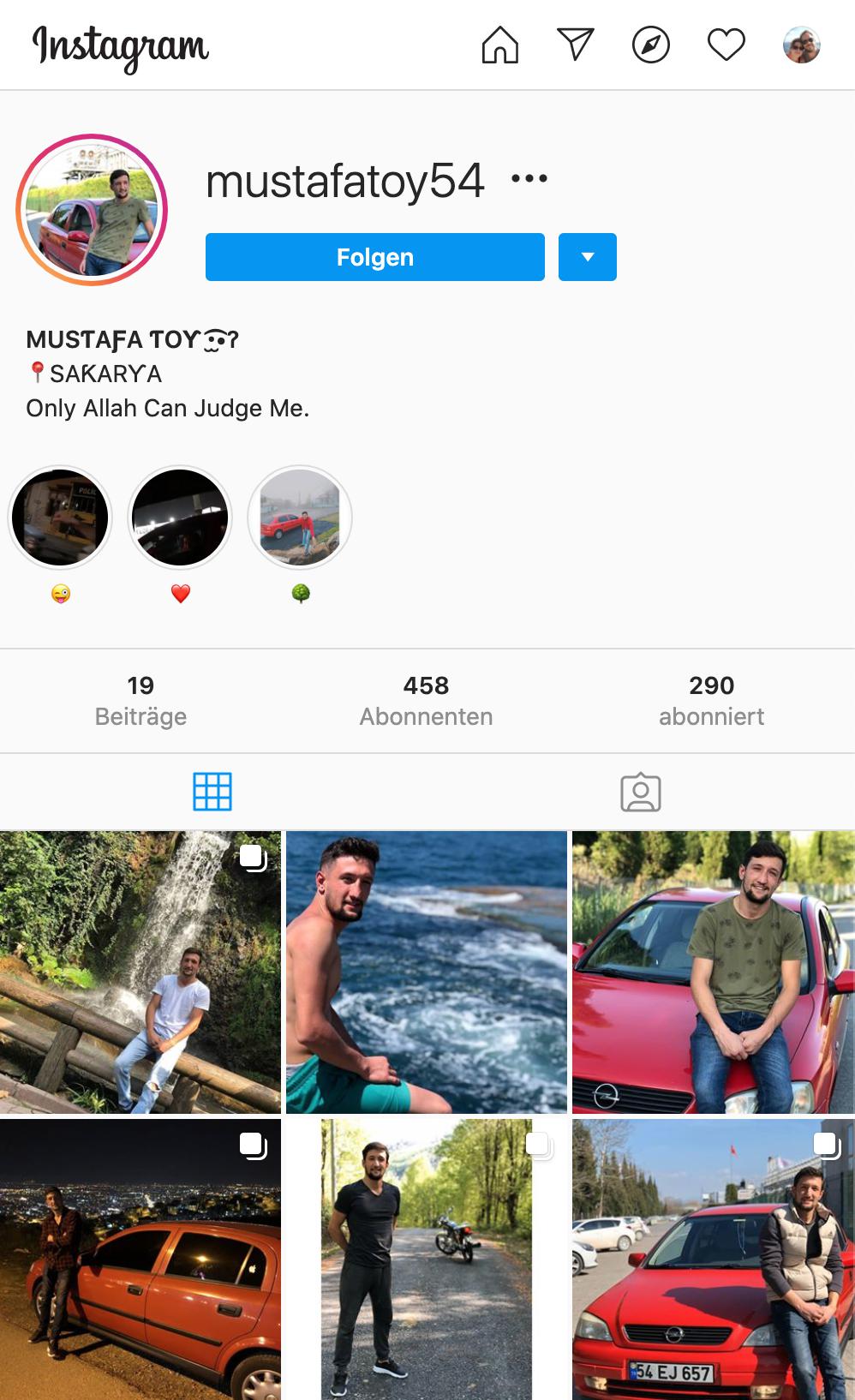
Task: Tap the Folgen button
Action: (x=374, y=257)
